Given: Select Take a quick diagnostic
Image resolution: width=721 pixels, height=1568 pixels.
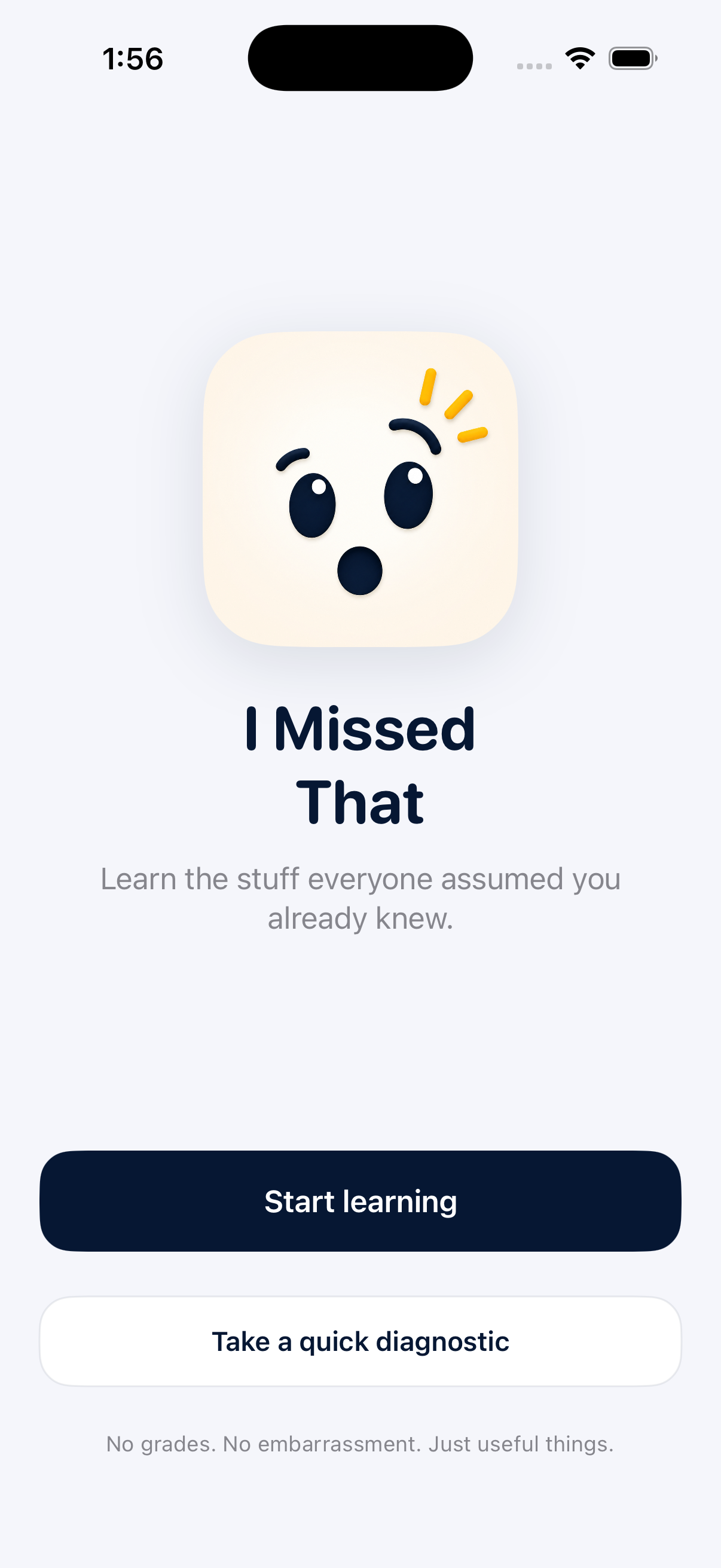Looking at the screenshot, I should (360, 1341).
